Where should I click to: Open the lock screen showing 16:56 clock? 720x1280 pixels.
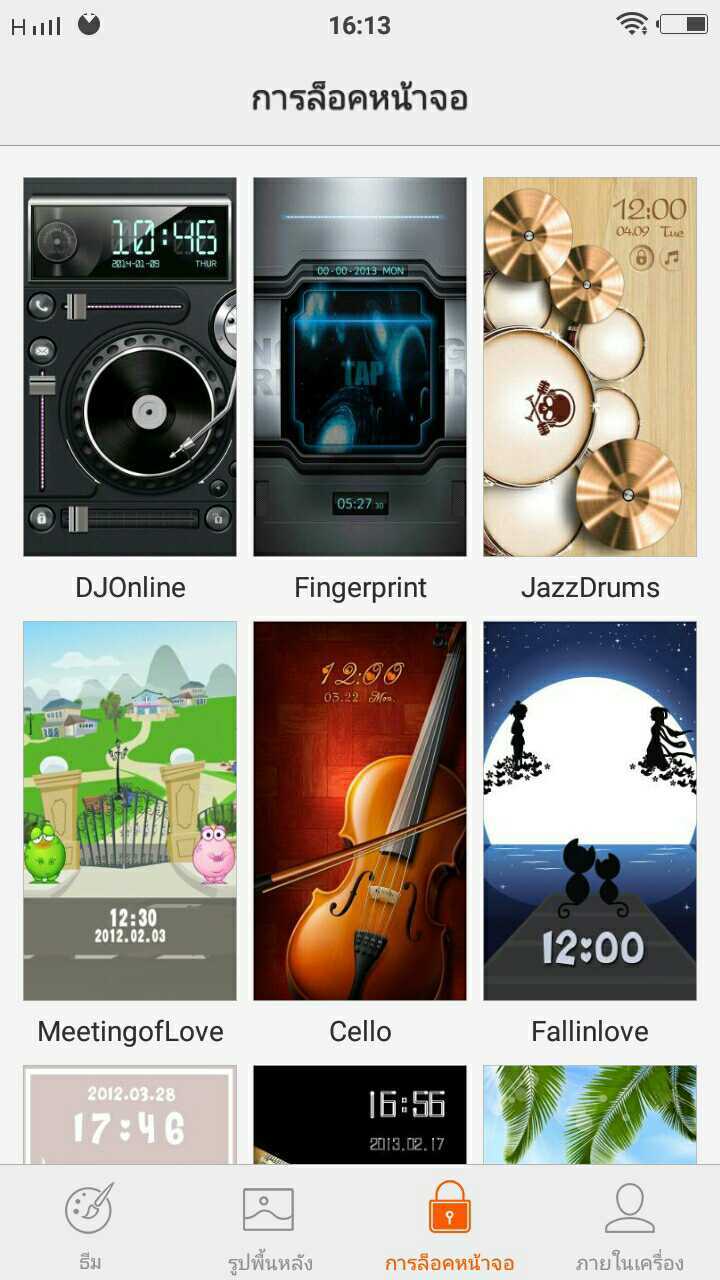(x=360, y=1114)
